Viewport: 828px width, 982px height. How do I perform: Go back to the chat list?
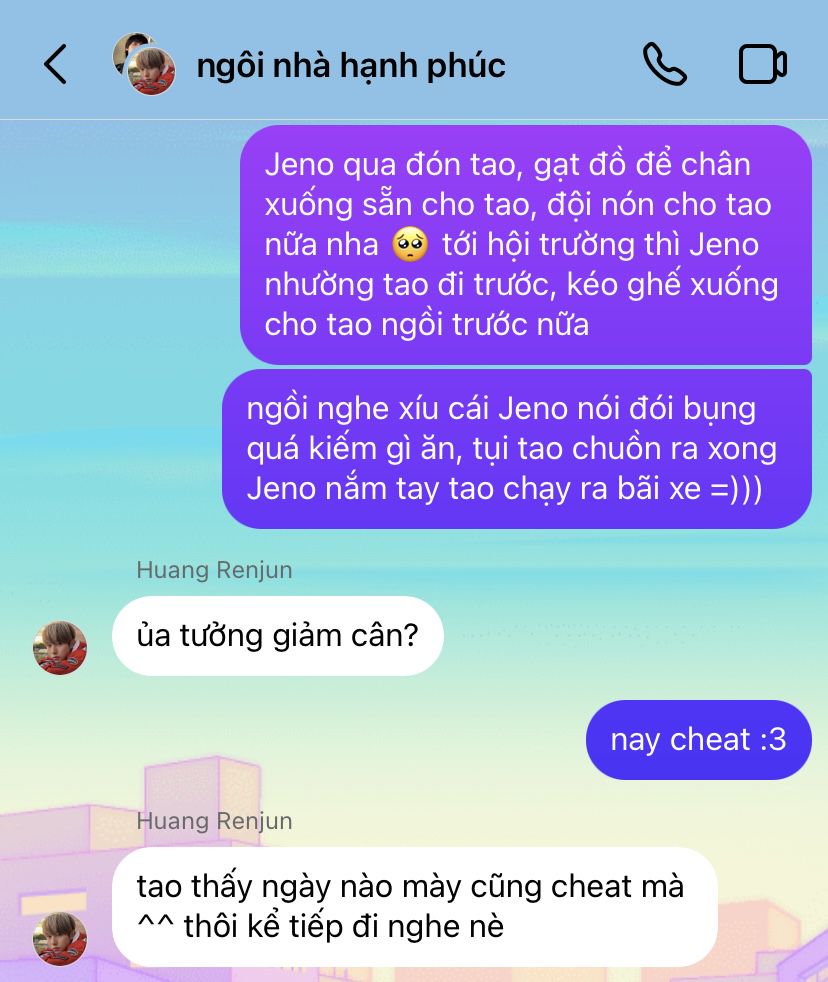pos(55,65)
